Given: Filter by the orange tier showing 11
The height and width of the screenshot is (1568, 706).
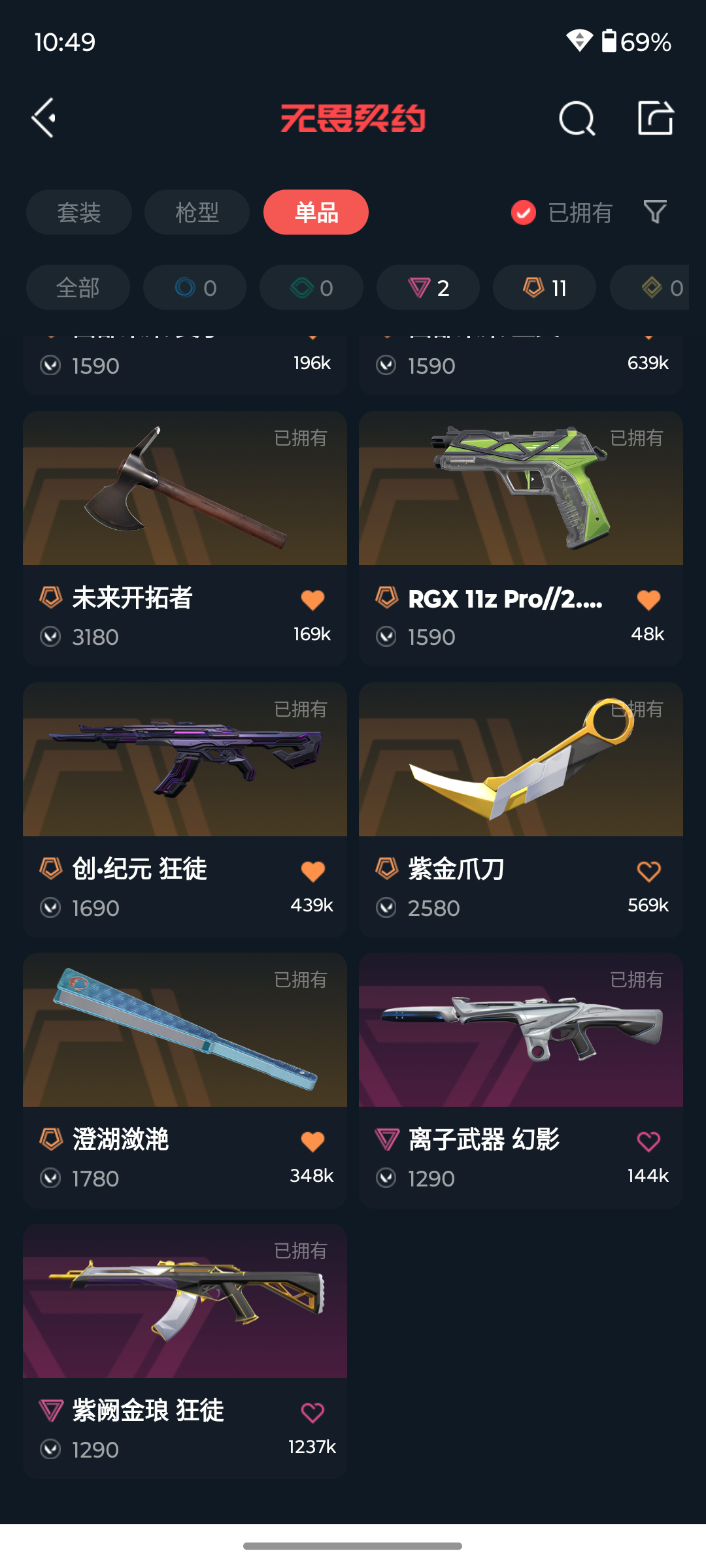Looking at the screenshot, I should point(544,287).
